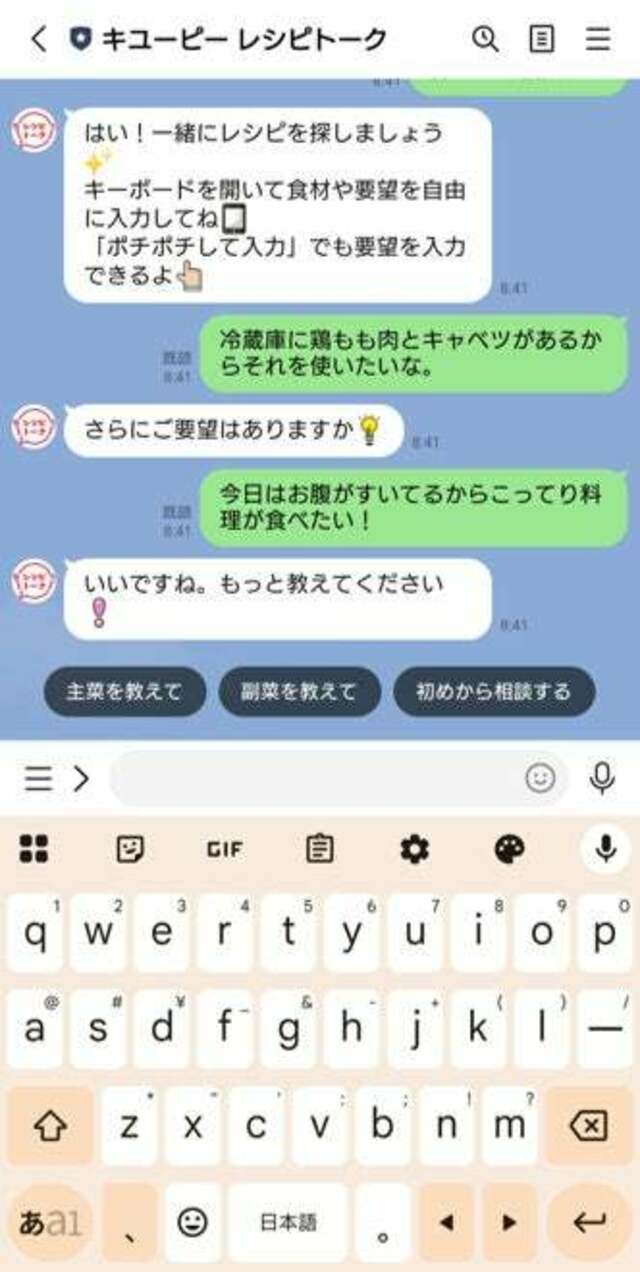Tap 初めから相談する to restart the consultation

coord(494,691)
